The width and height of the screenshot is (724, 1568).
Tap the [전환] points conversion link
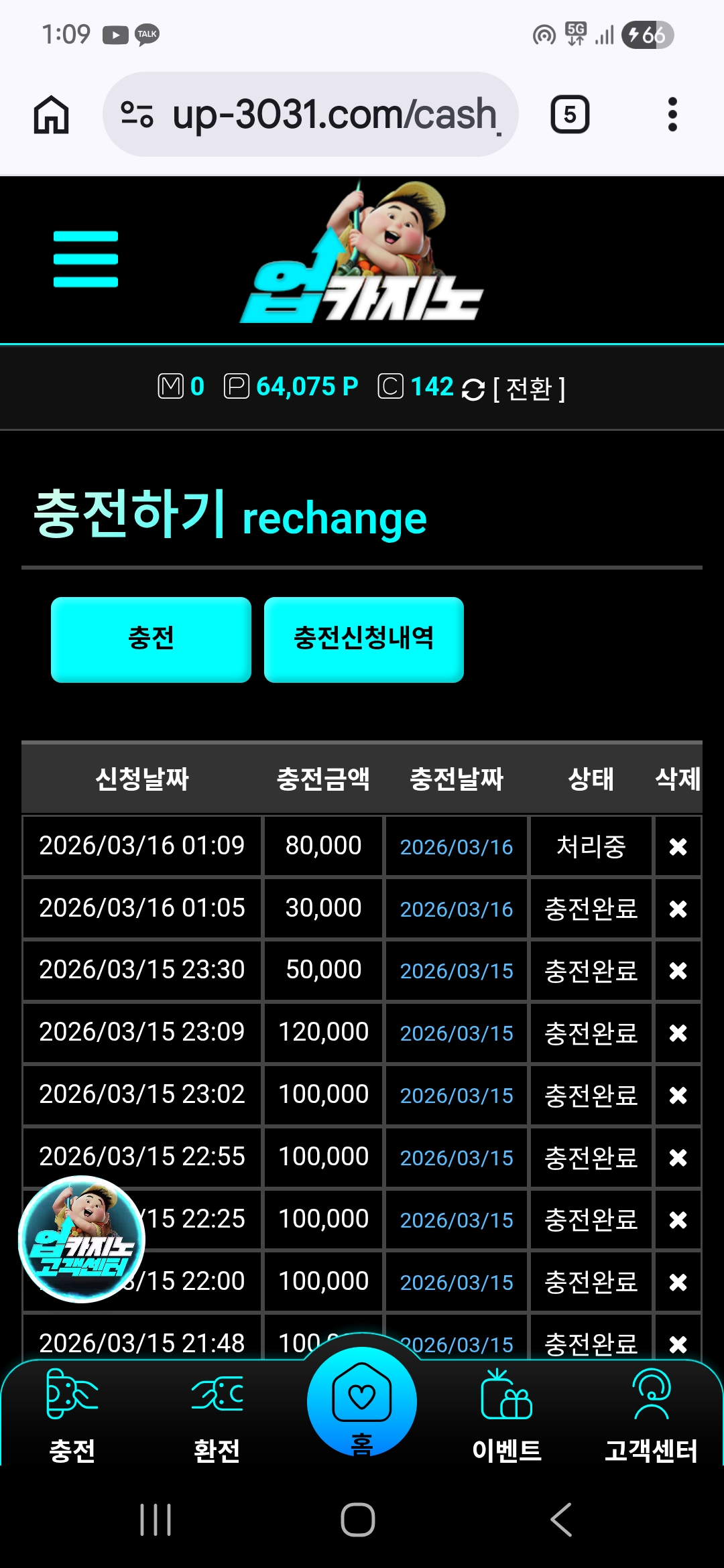pos(529,388)
